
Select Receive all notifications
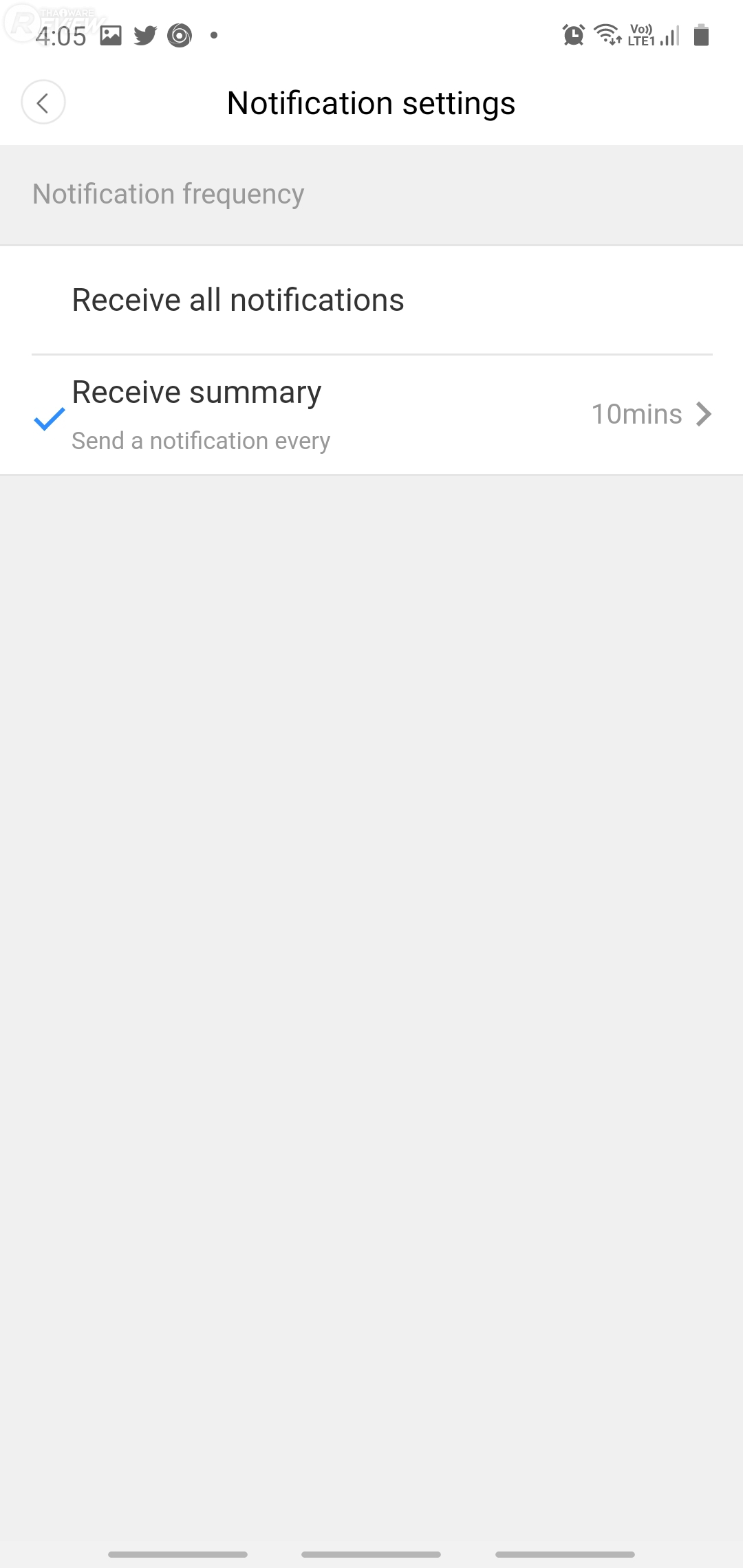(x=238, y=301)
